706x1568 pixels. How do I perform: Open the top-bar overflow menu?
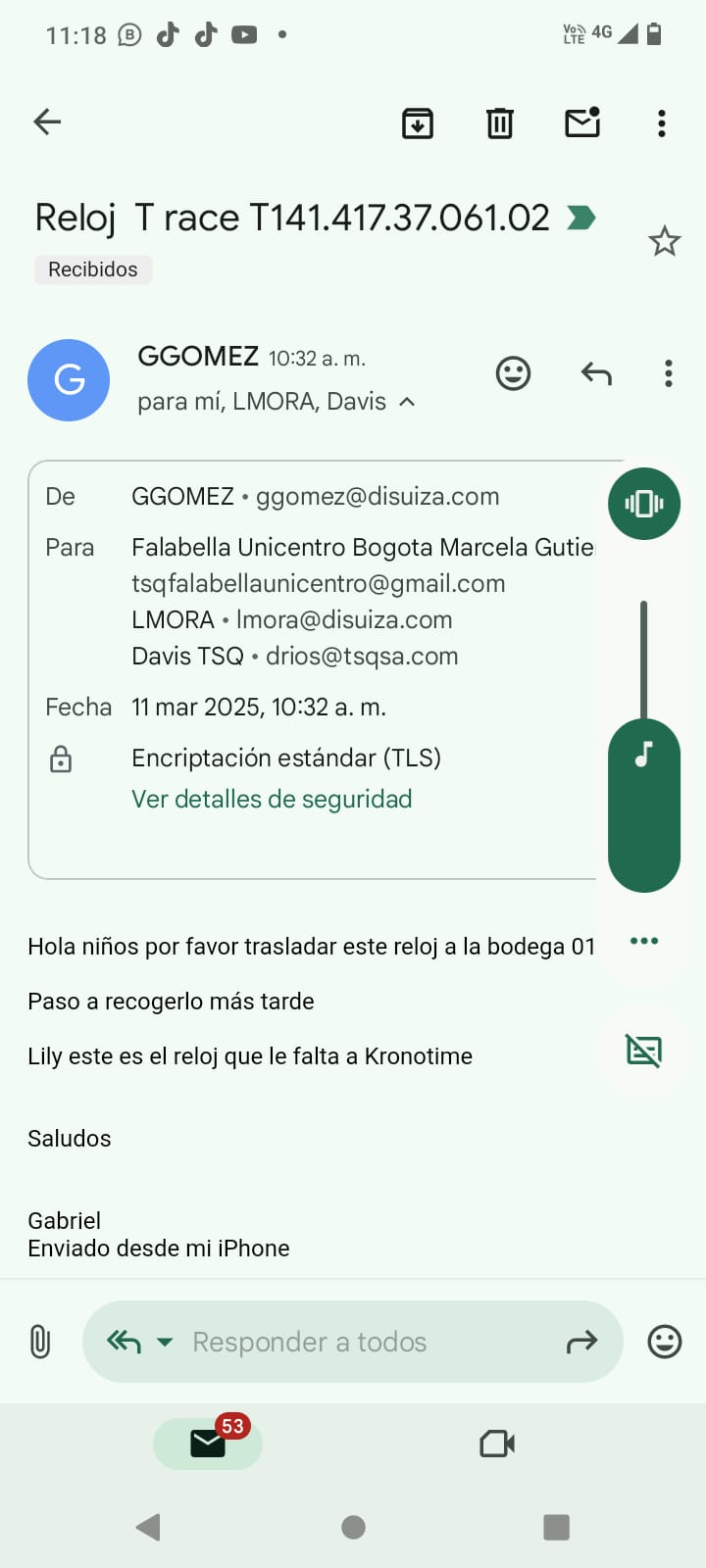coord(662,123)
